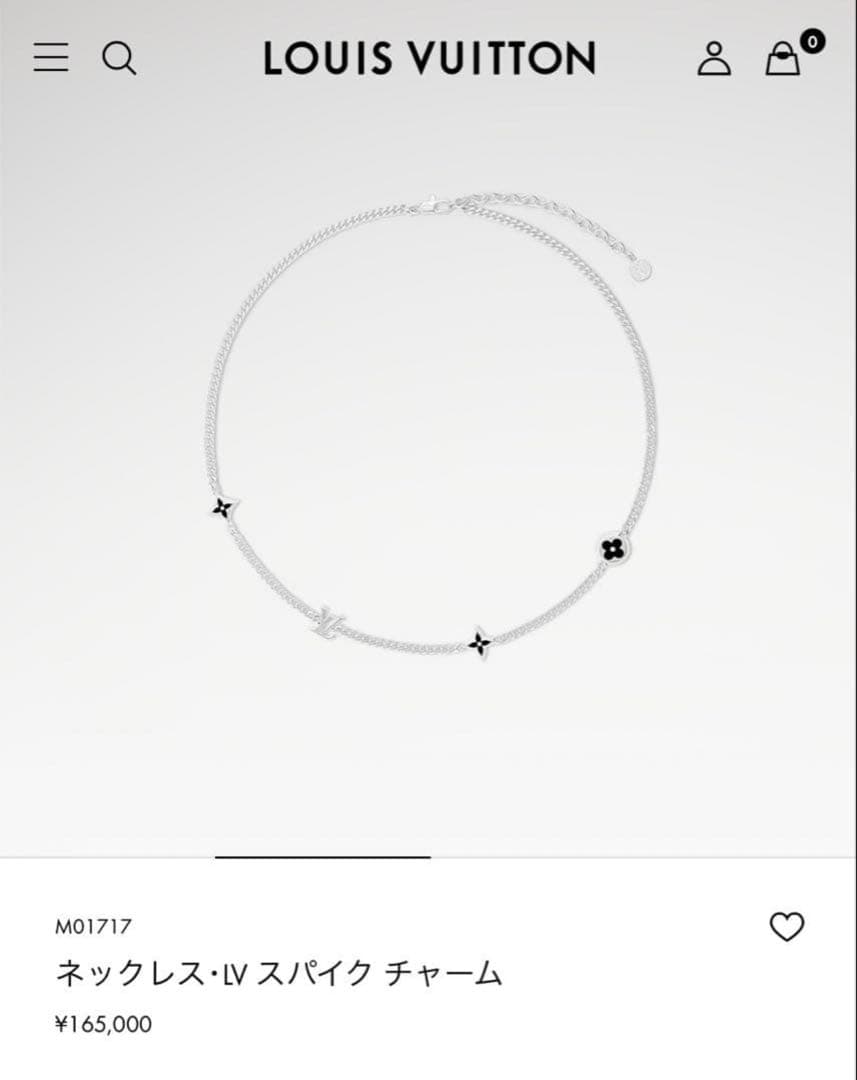Image resolution: width=857 pixels, height=1080 pixels.
Task: Open the hamburger menu
Action: point(51,57)
